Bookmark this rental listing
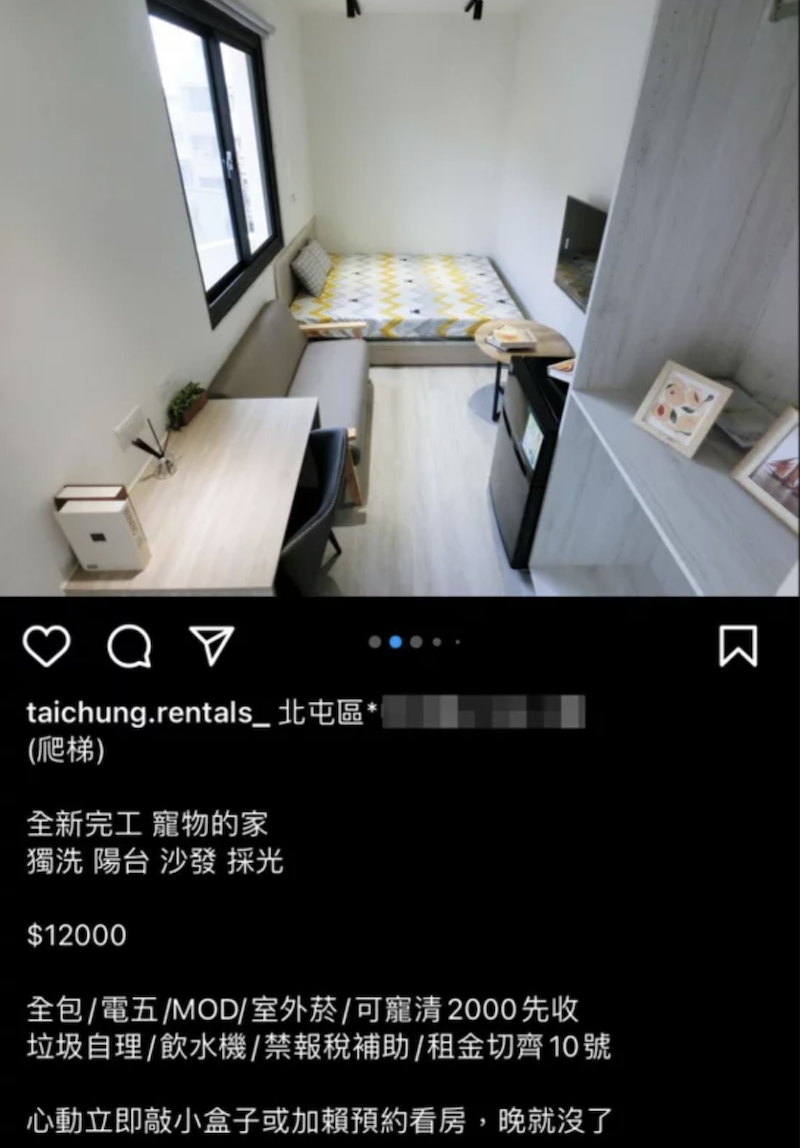 coord(738,646)
